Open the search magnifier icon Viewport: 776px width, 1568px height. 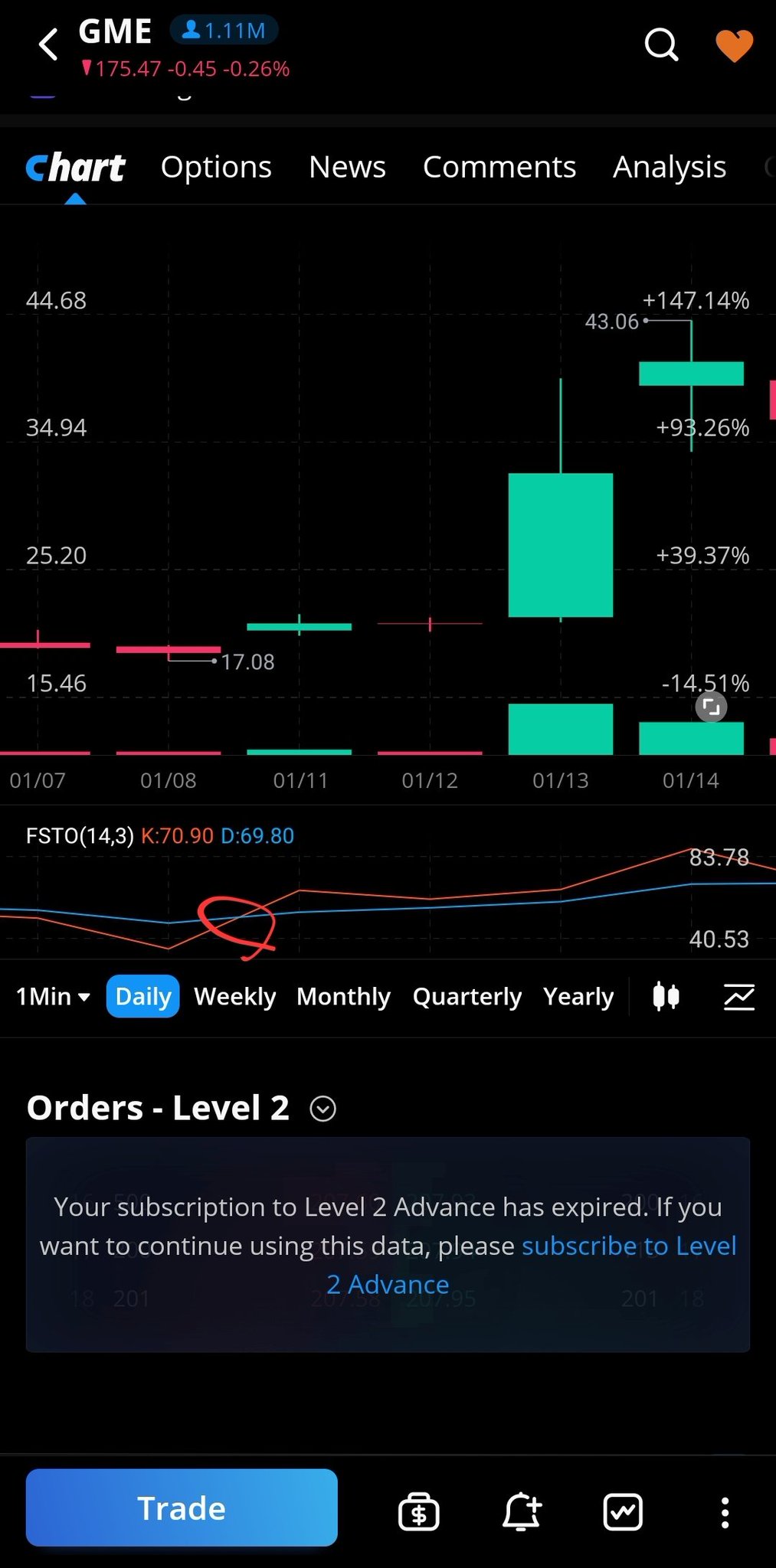click(662, 44)
